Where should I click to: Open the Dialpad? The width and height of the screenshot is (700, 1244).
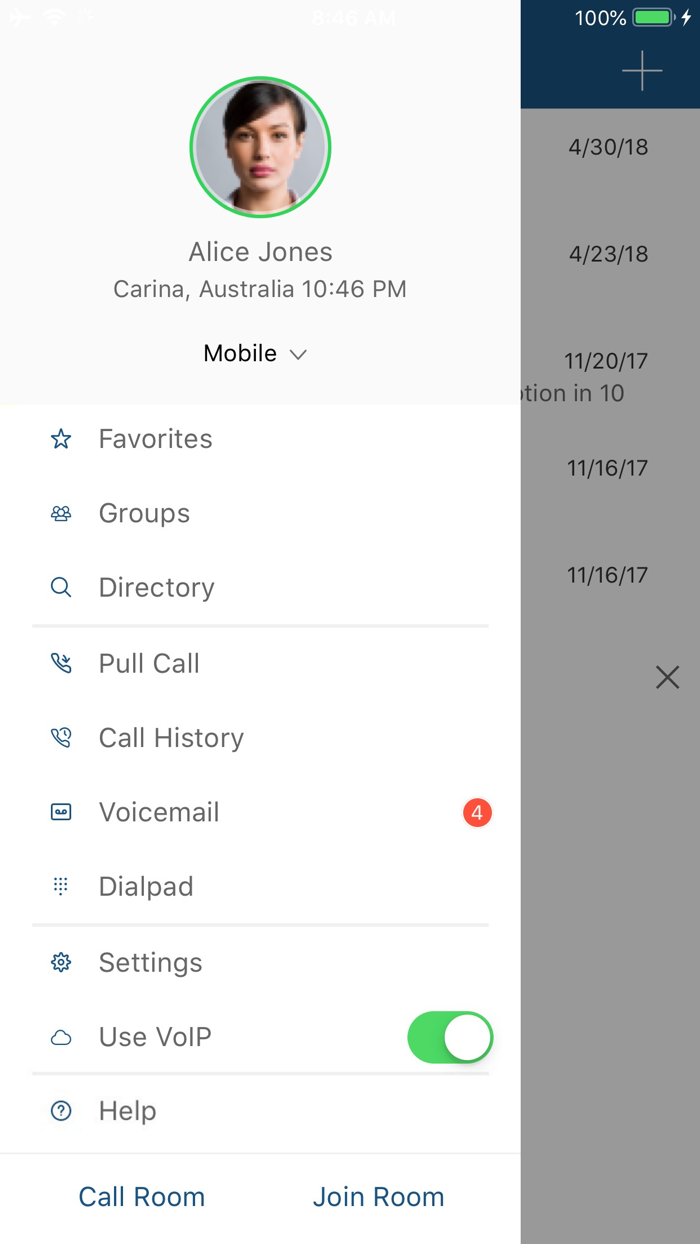click(x=146, y=887)
